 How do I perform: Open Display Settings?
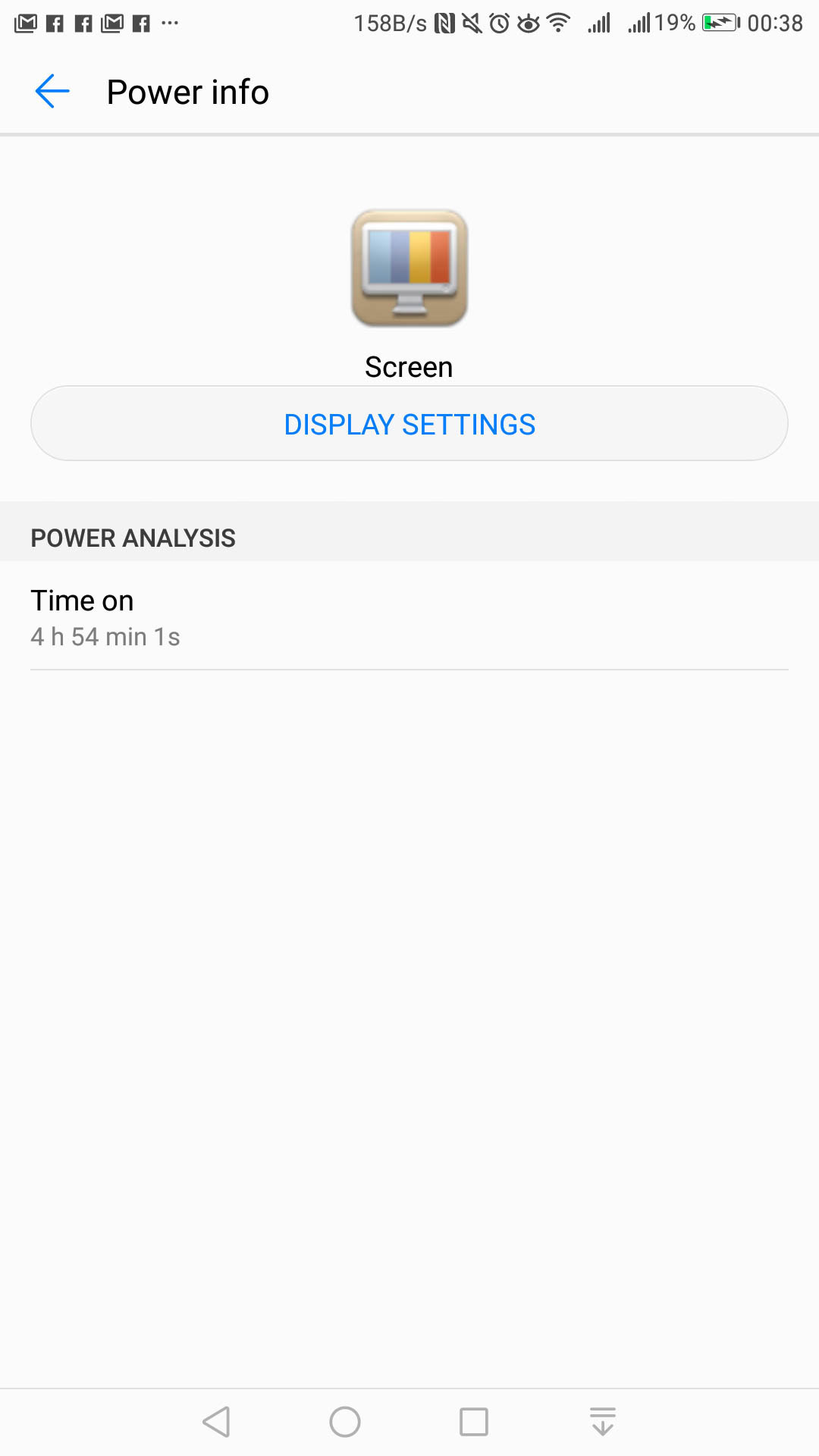tap(409, 424)
